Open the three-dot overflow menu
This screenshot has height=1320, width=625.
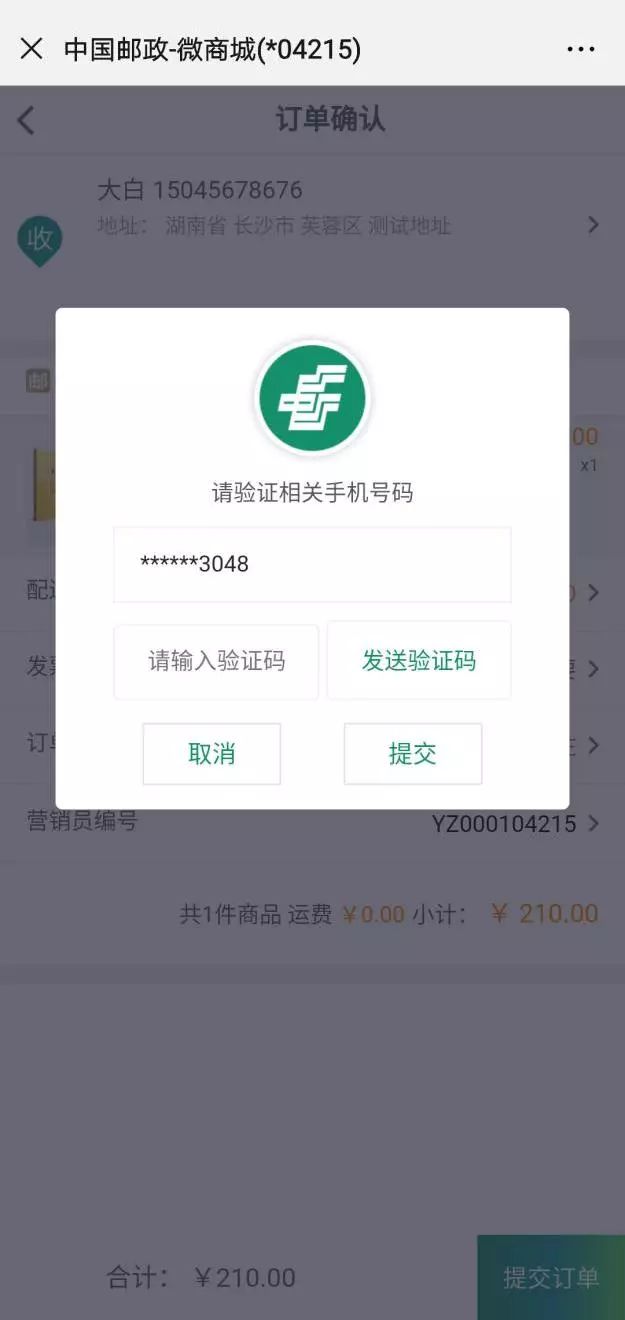580,49
